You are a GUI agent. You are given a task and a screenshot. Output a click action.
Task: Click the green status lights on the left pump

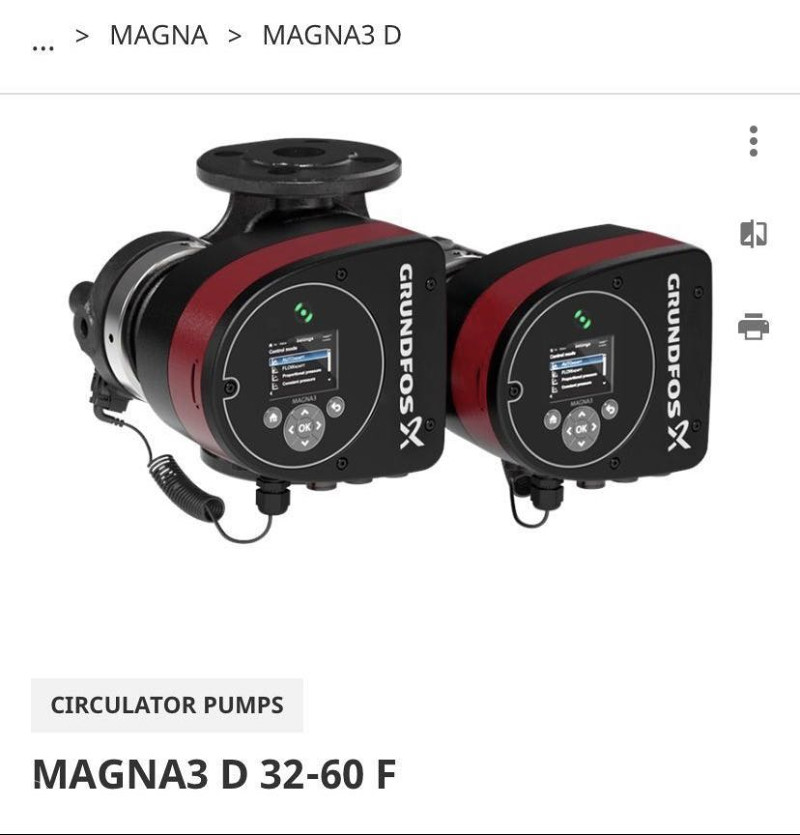pyautogui.click(x=304, y=312)
